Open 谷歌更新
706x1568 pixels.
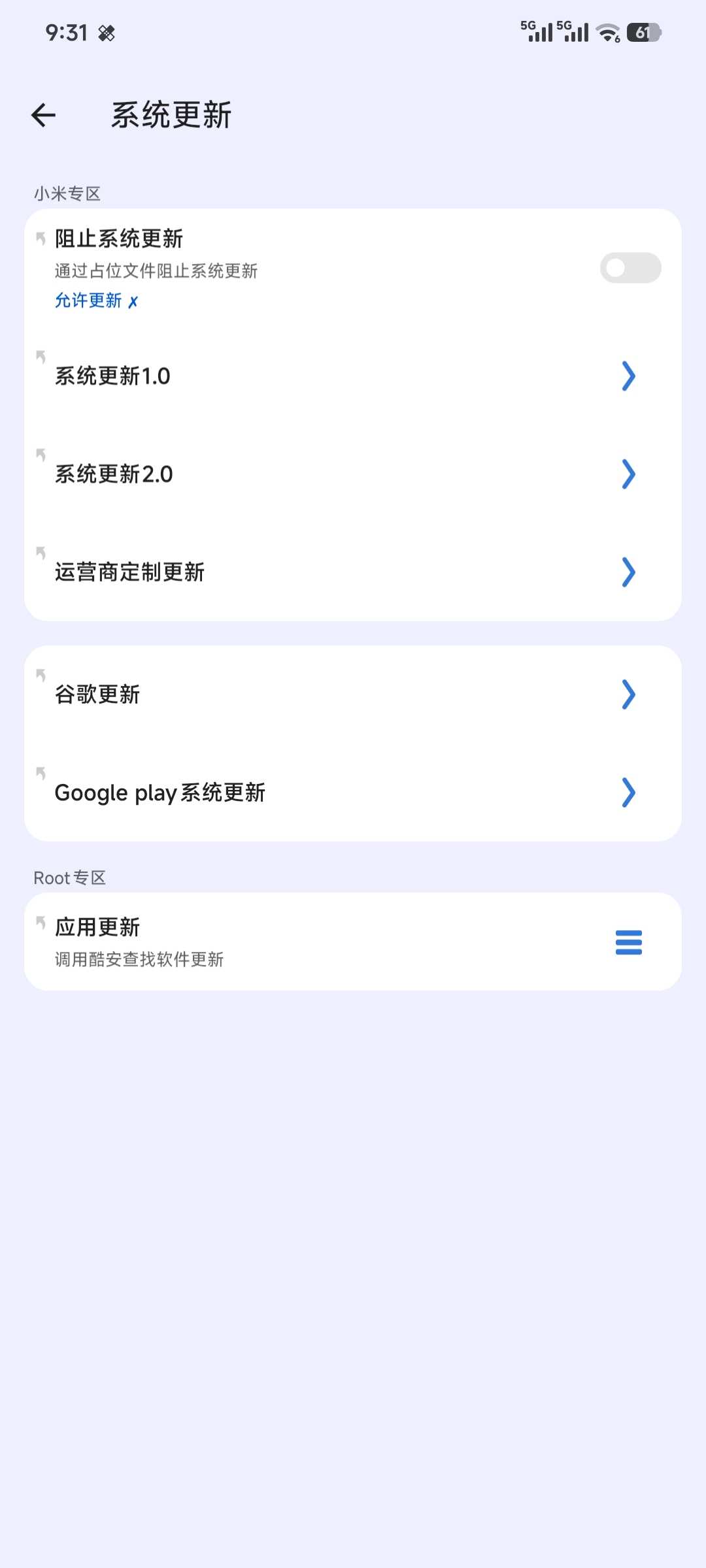pyautogui.click(x=353, y=694)
